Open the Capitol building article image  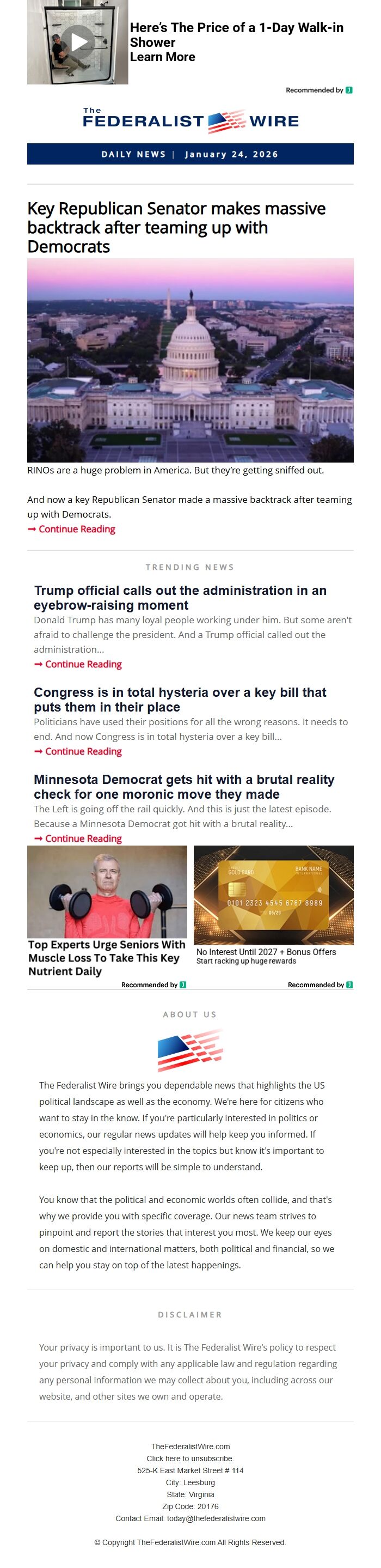pos(190,360)
